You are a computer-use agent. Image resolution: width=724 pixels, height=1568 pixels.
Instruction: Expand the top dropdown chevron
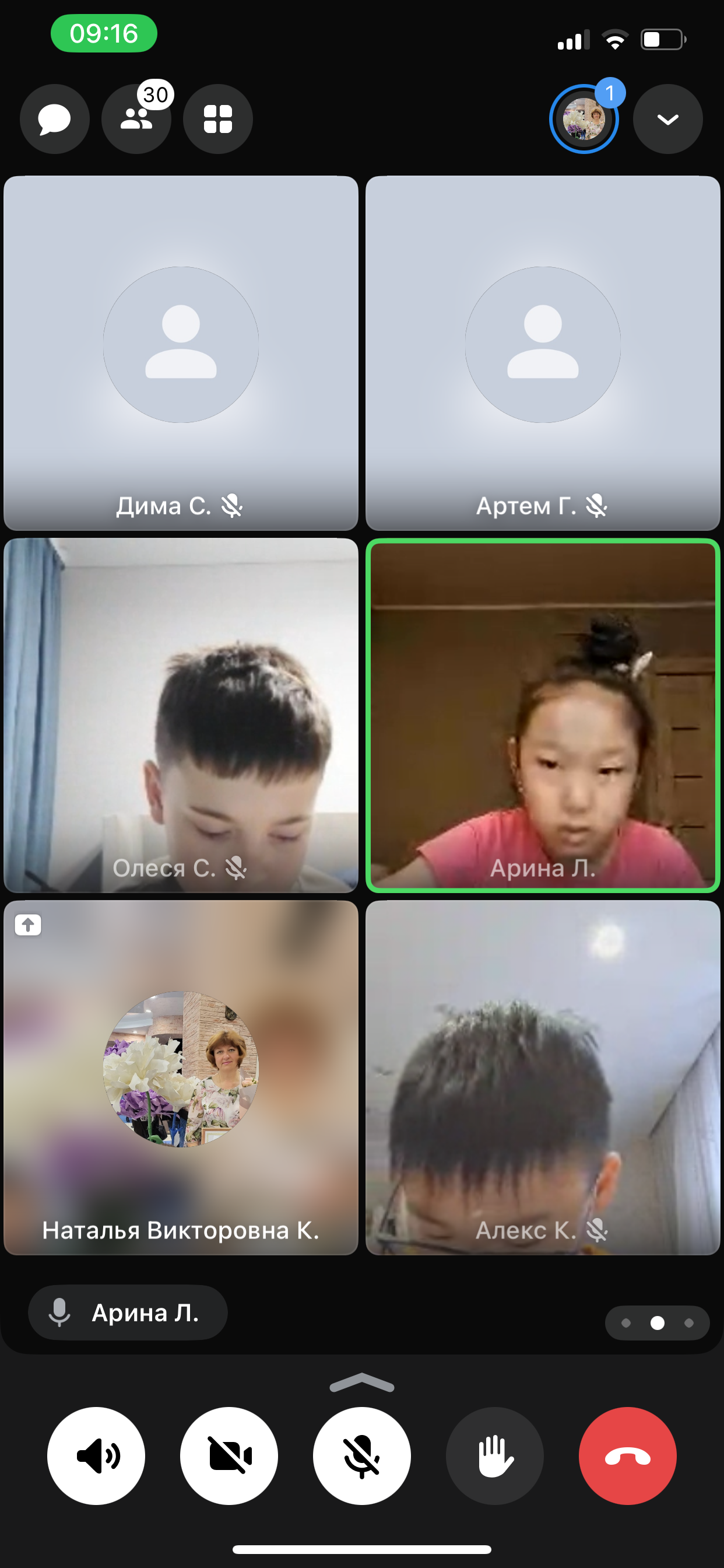[x=667, y=118]
